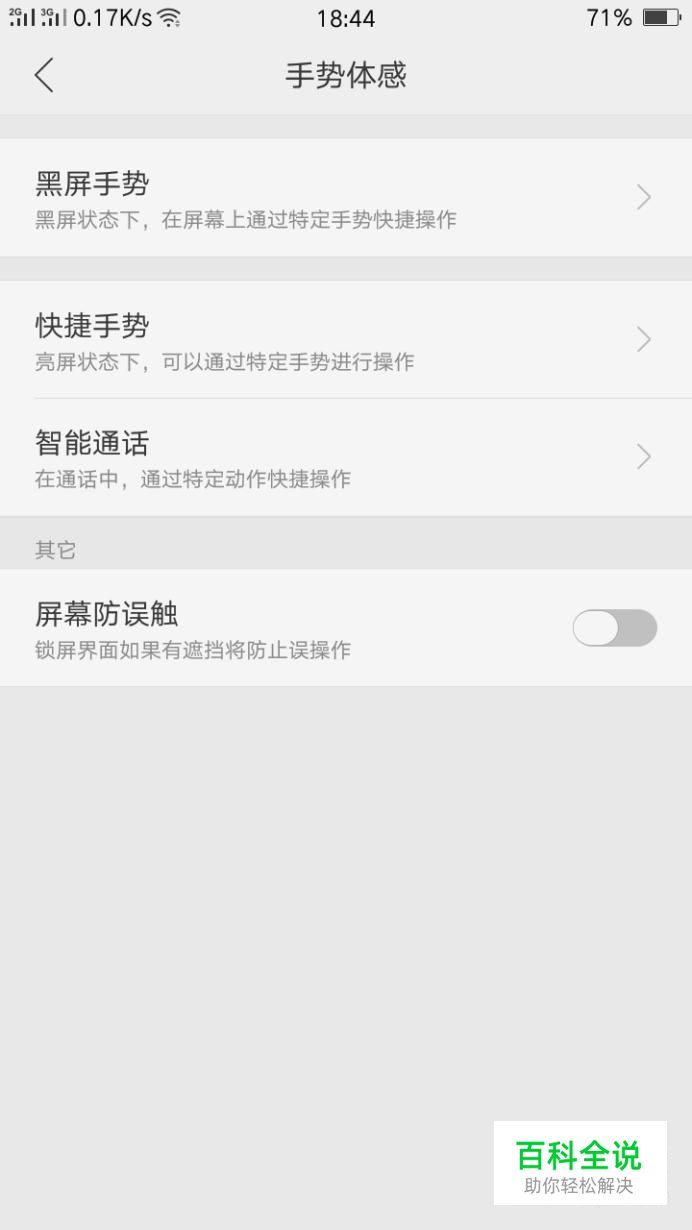This screenshot has height=1230, width=692.
Task: Open 智能通话 settings
Action: pos(345,457)
